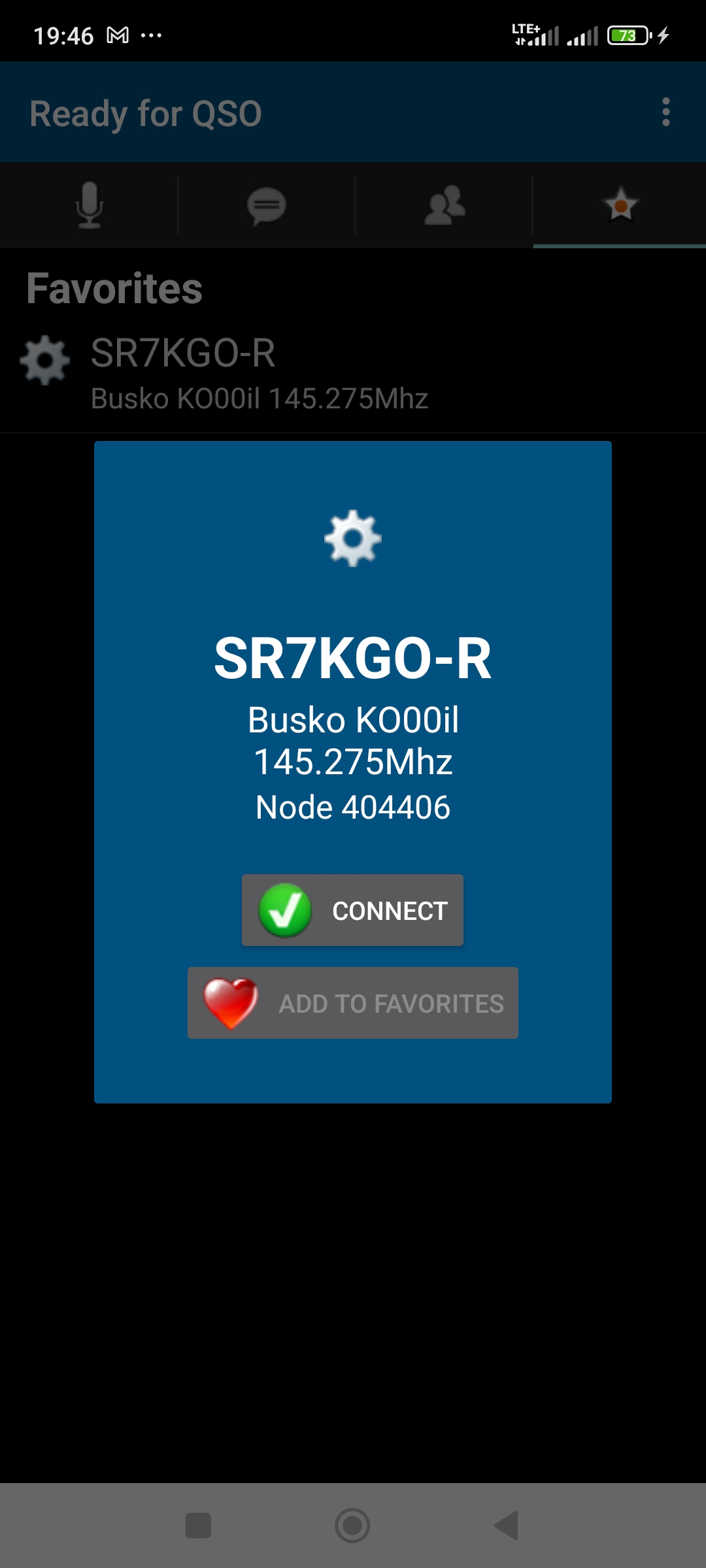Screen dimensions: 706x1568
Task: Open the overflow menu
Action: coord(665,112)
